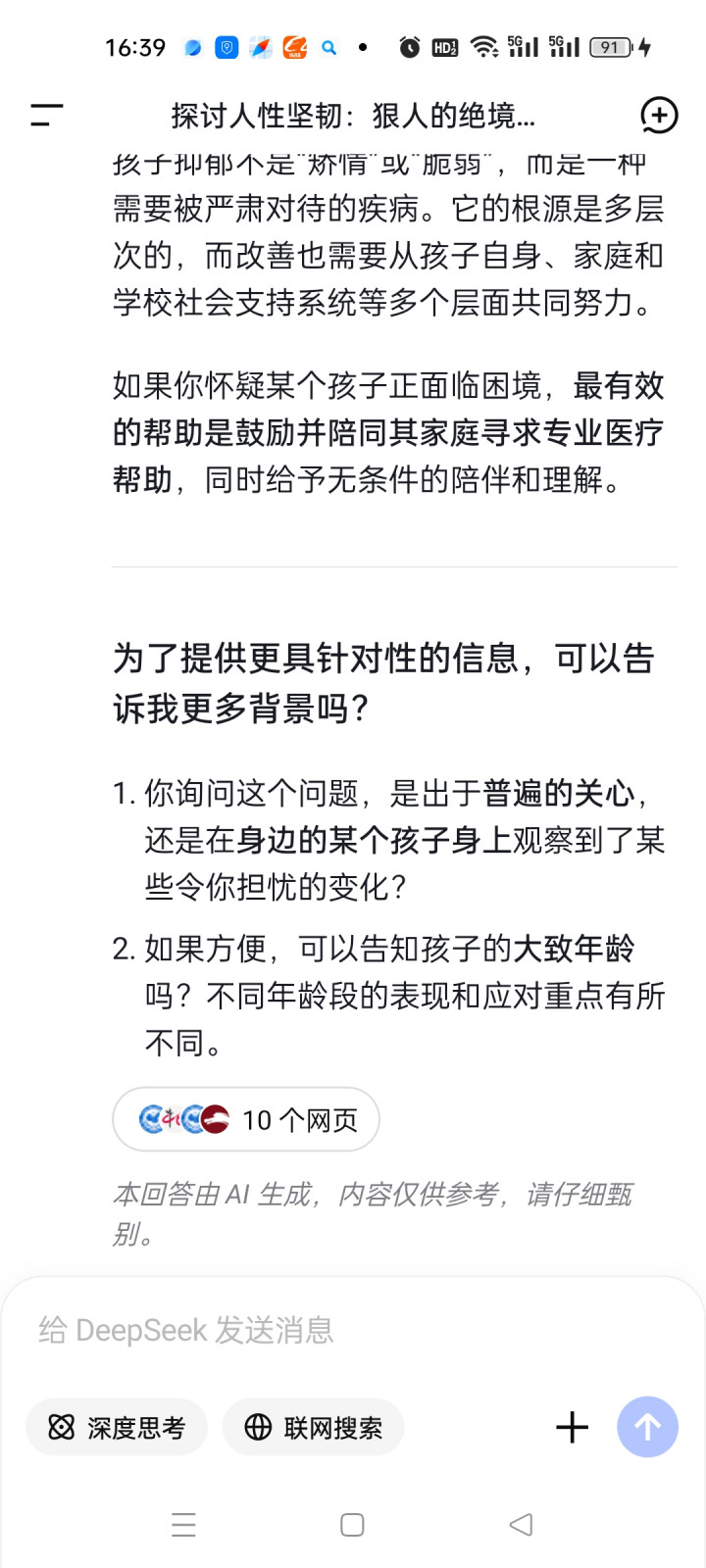Screen dimensions: 706x1568
Task: Open the sidebar menu button
Action: (46, 116)
